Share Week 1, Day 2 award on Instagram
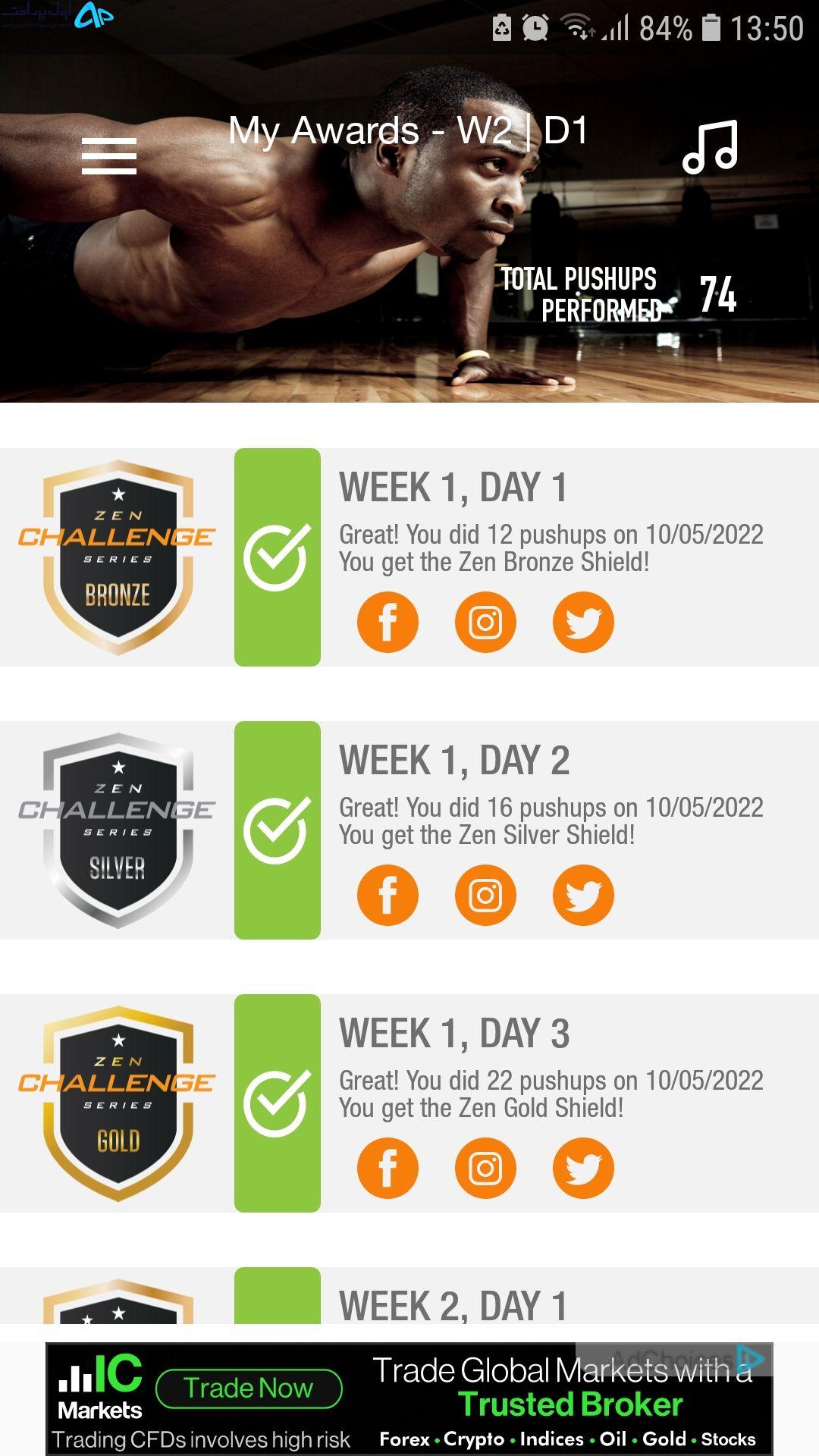The height and width of the screenshot is (1456, 819). [x=485, y=896]
